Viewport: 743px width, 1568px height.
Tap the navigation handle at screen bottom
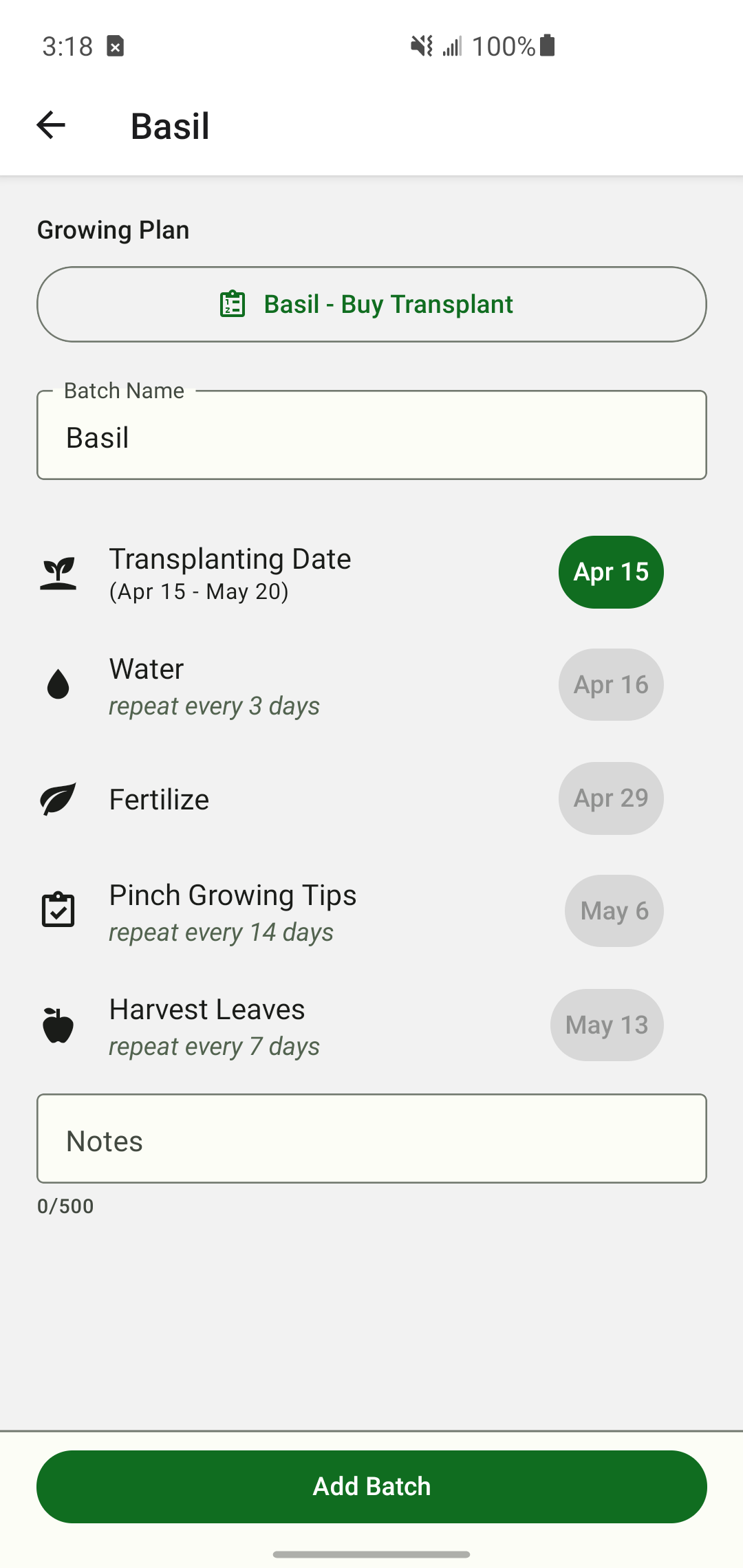(x=371, y=1551)
